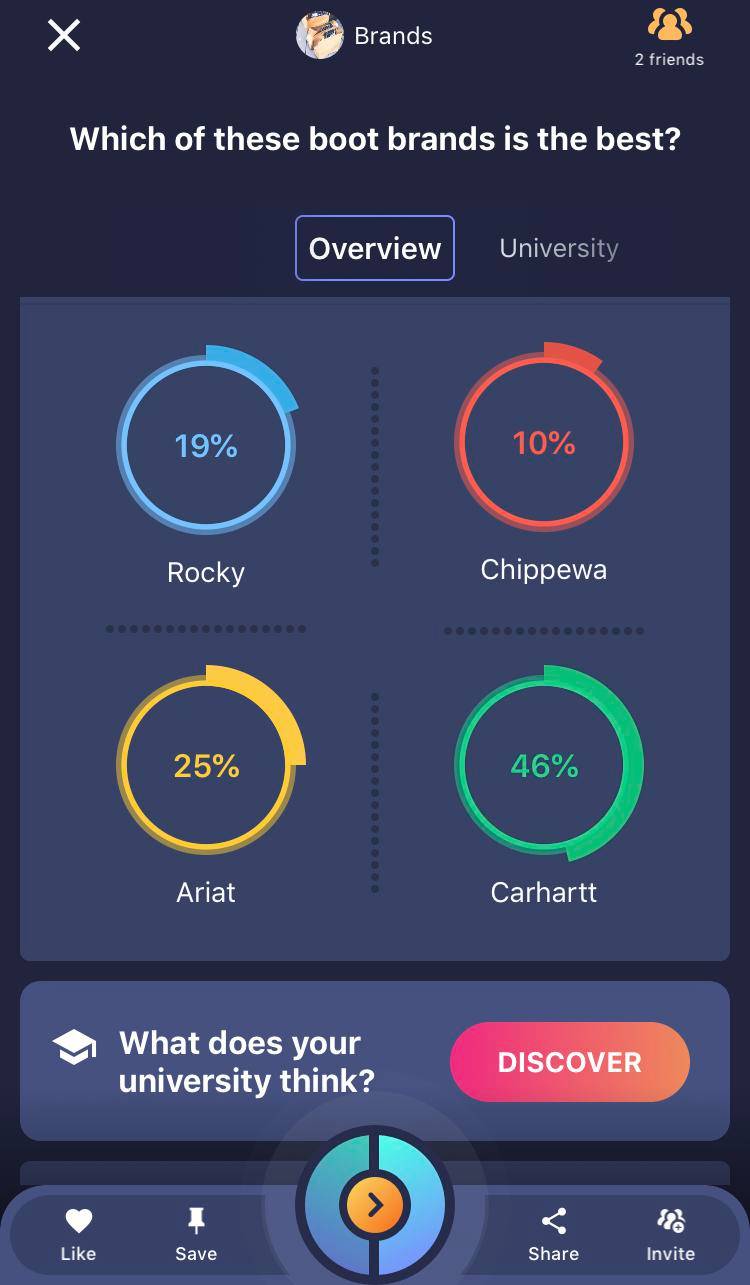Viewport: 750px width, 1285px height.
Task: Tap the Discover button
Action: [x=570, y=1062]
